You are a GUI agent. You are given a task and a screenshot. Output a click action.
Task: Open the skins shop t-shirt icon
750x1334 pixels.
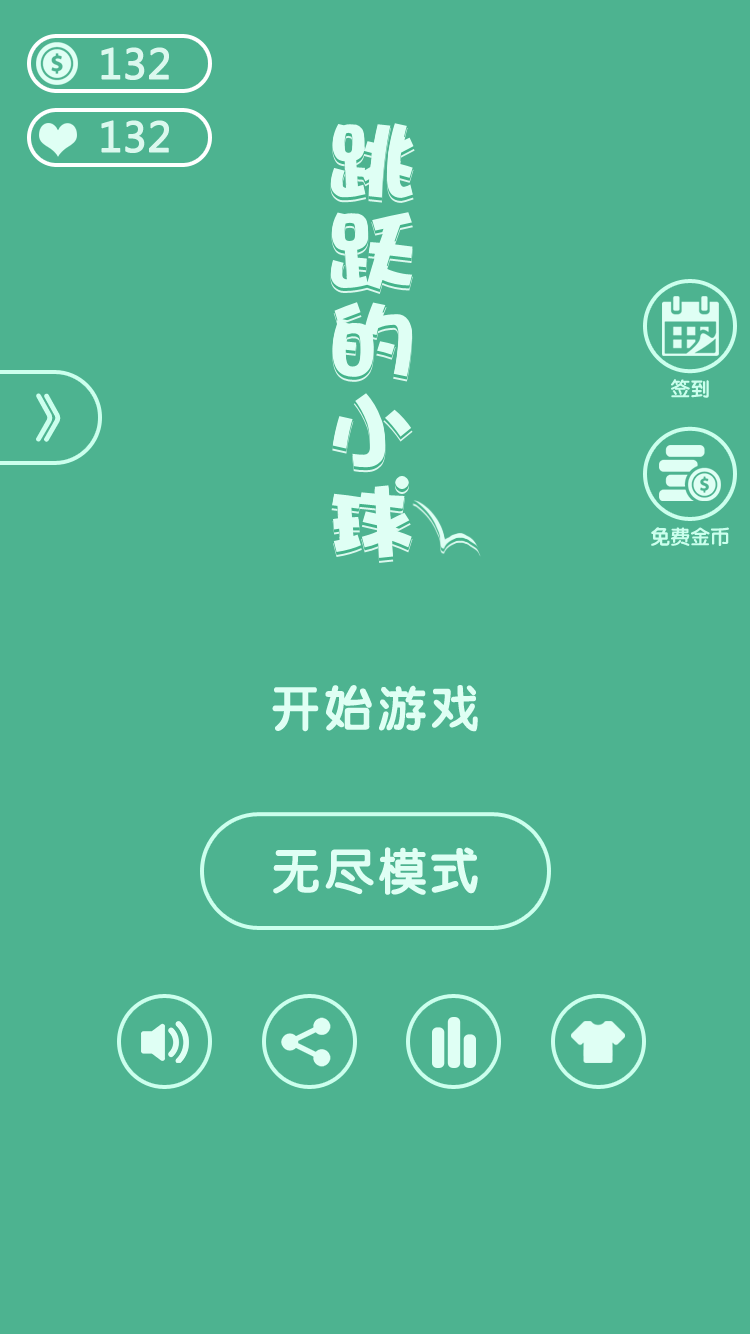pos(598,1041)
